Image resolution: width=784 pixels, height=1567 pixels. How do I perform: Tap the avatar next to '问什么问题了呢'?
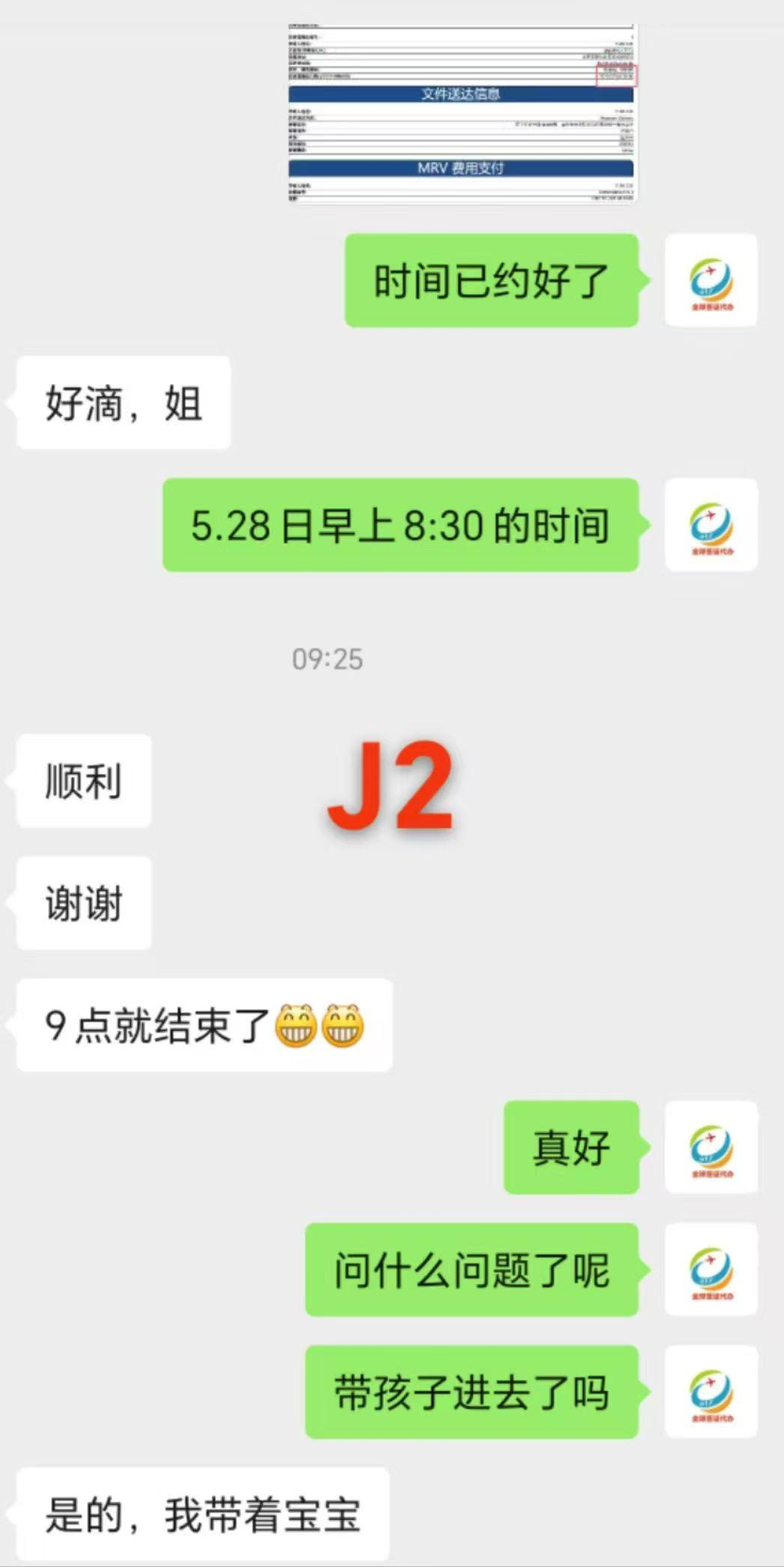click(x=711, y=1267)
